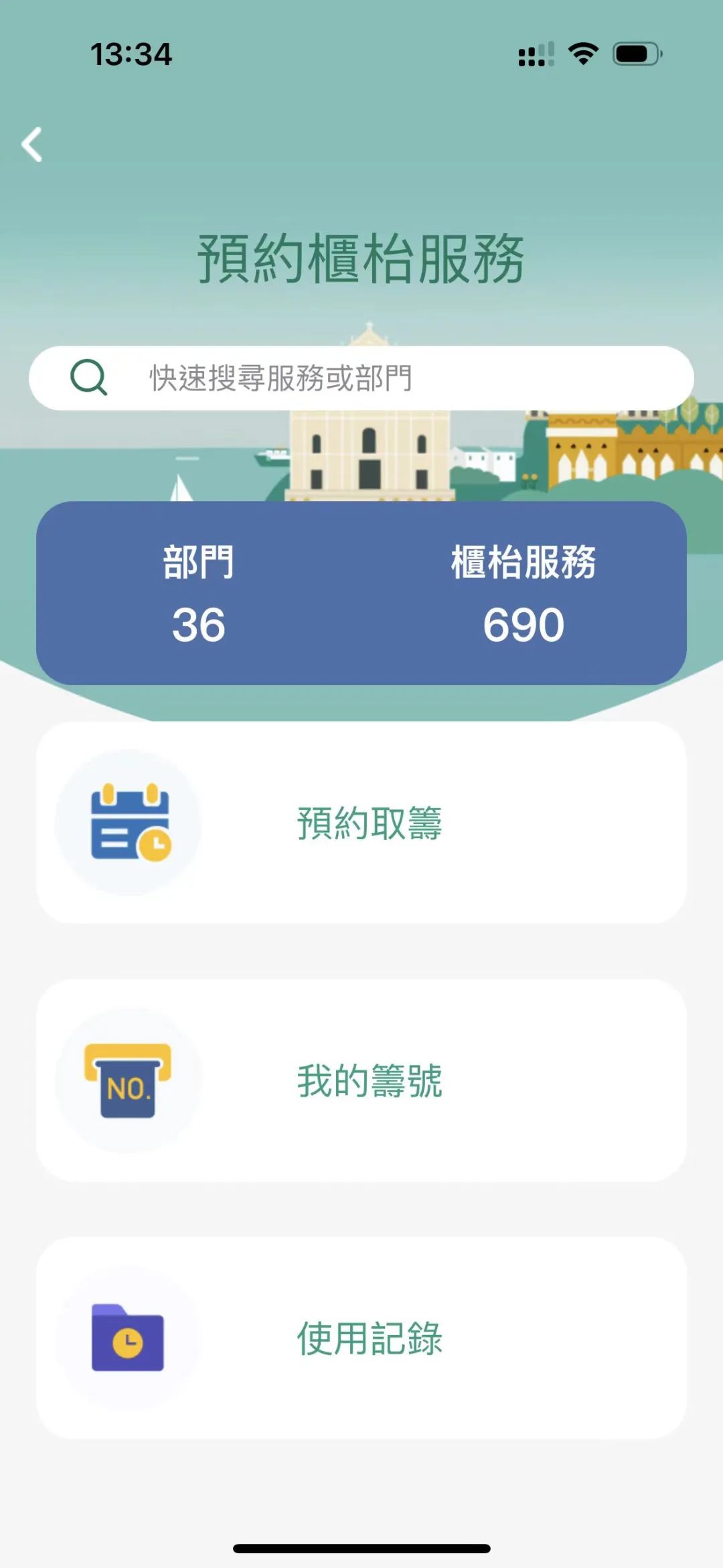Expand the 櫃枱服務 statistics showing 690
The height and width of the screenshot is (1568, 723).
526,589
